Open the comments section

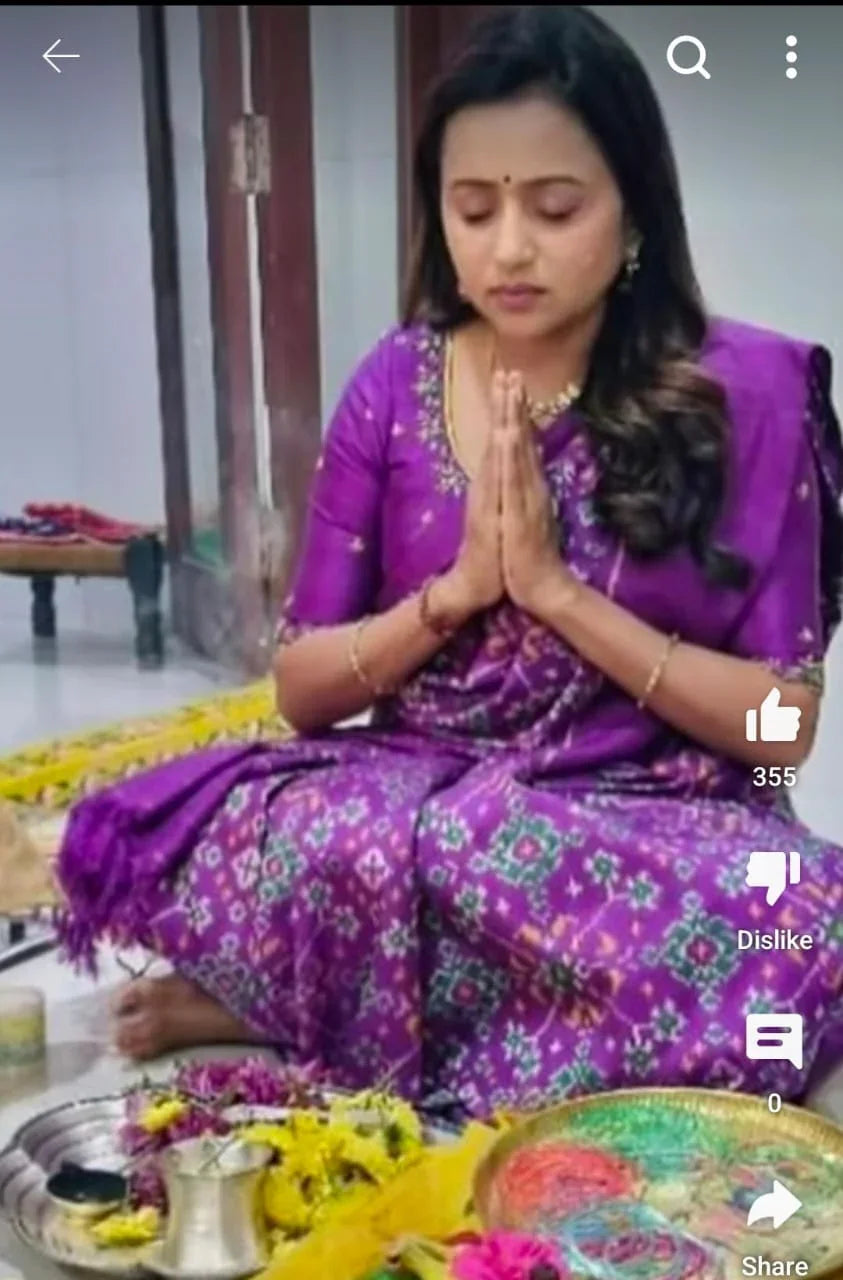[x=773, y=1040]
